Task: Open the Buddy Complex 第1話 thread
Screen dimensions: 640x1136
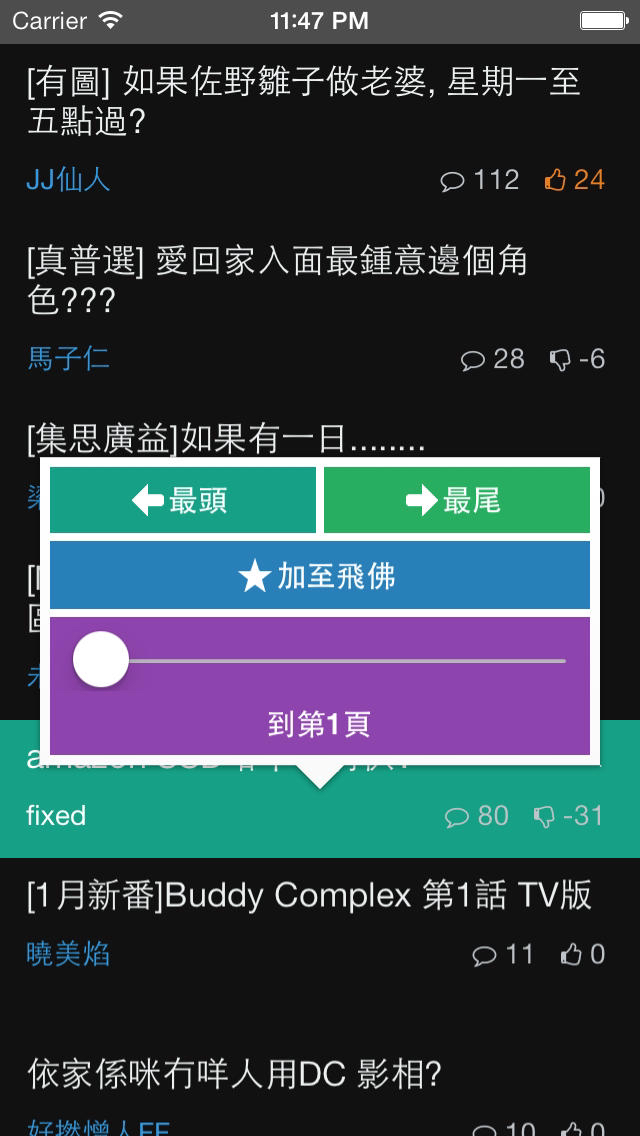Action: point(309,895)
